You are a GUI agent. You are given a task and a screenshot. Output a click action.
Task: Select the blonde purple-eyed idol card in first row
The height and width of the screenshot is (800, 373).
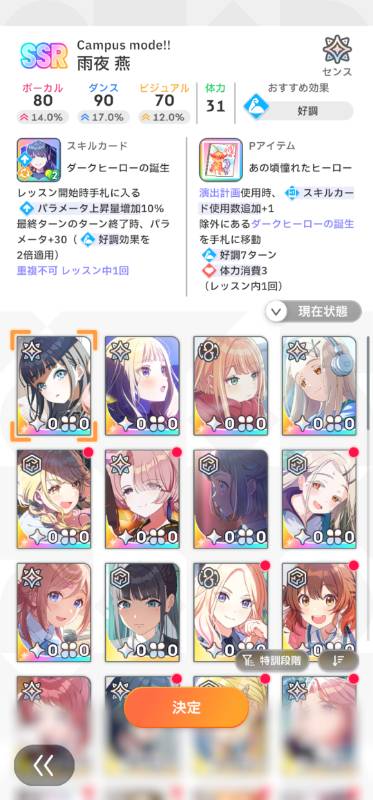[142, 385]
